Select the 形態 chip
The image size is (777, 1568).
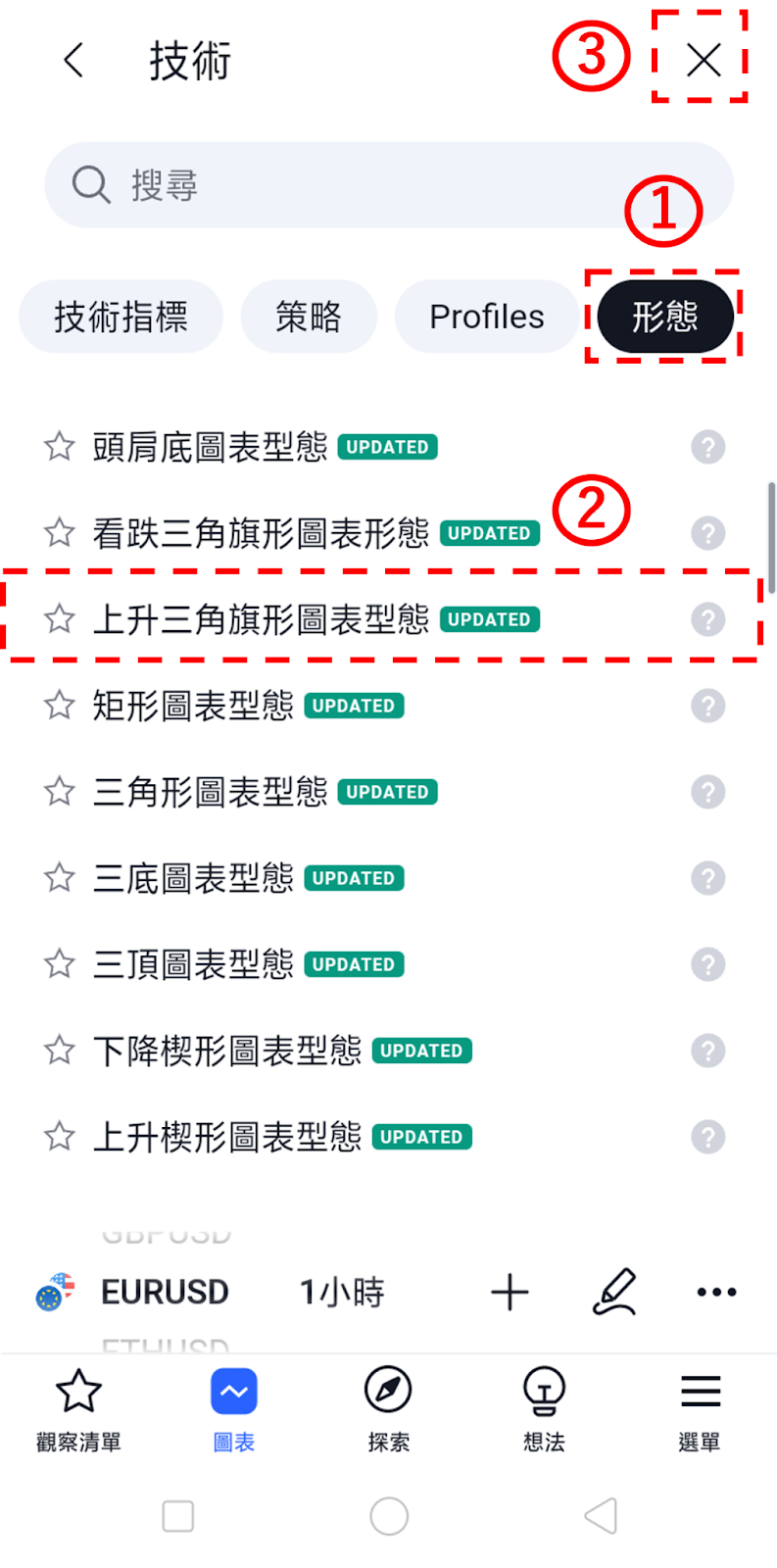(x=665, y=317)
